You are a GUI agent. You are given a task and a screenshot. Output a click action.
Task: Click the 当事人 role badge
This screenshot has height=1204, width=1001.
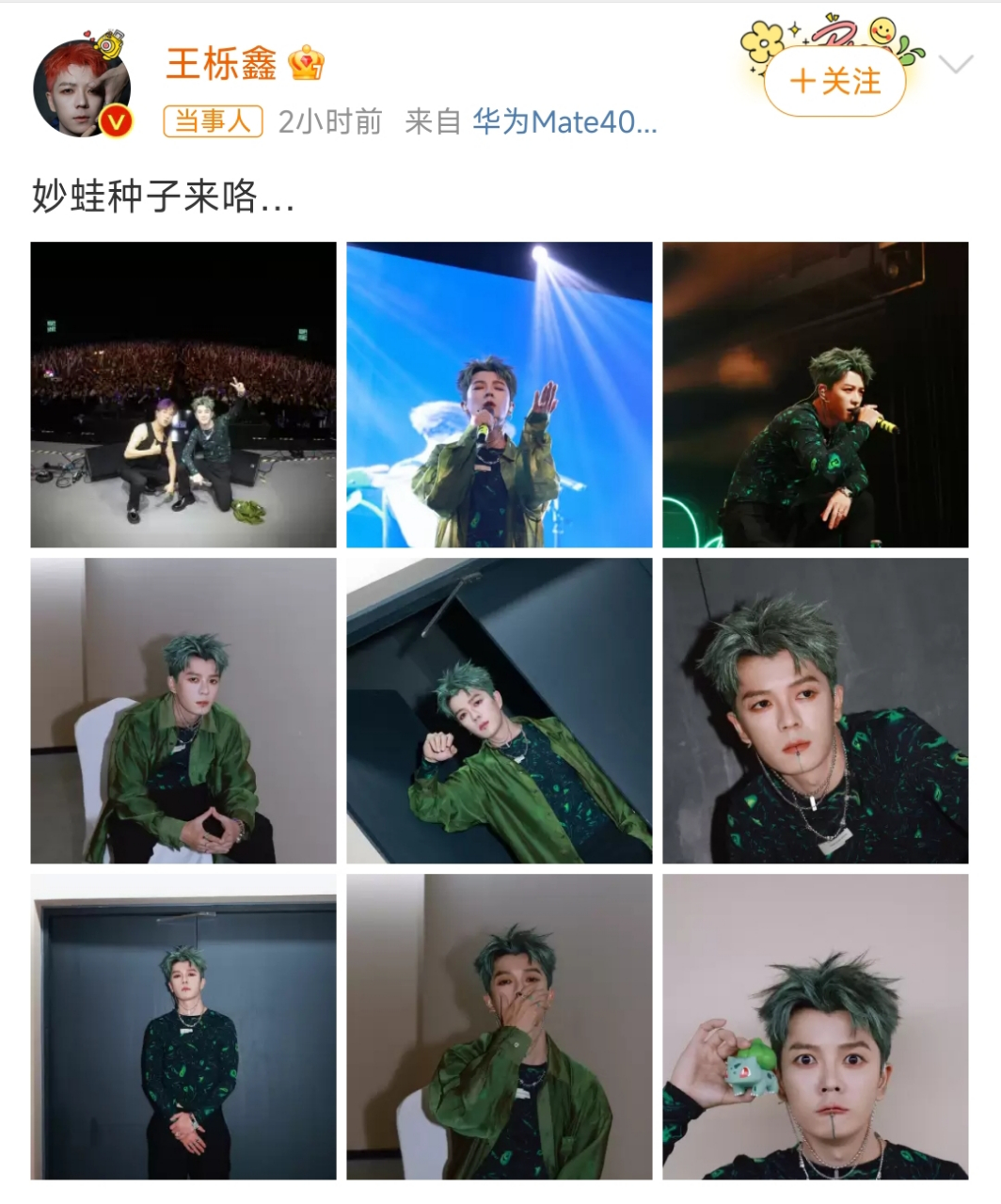pos(214,120)
